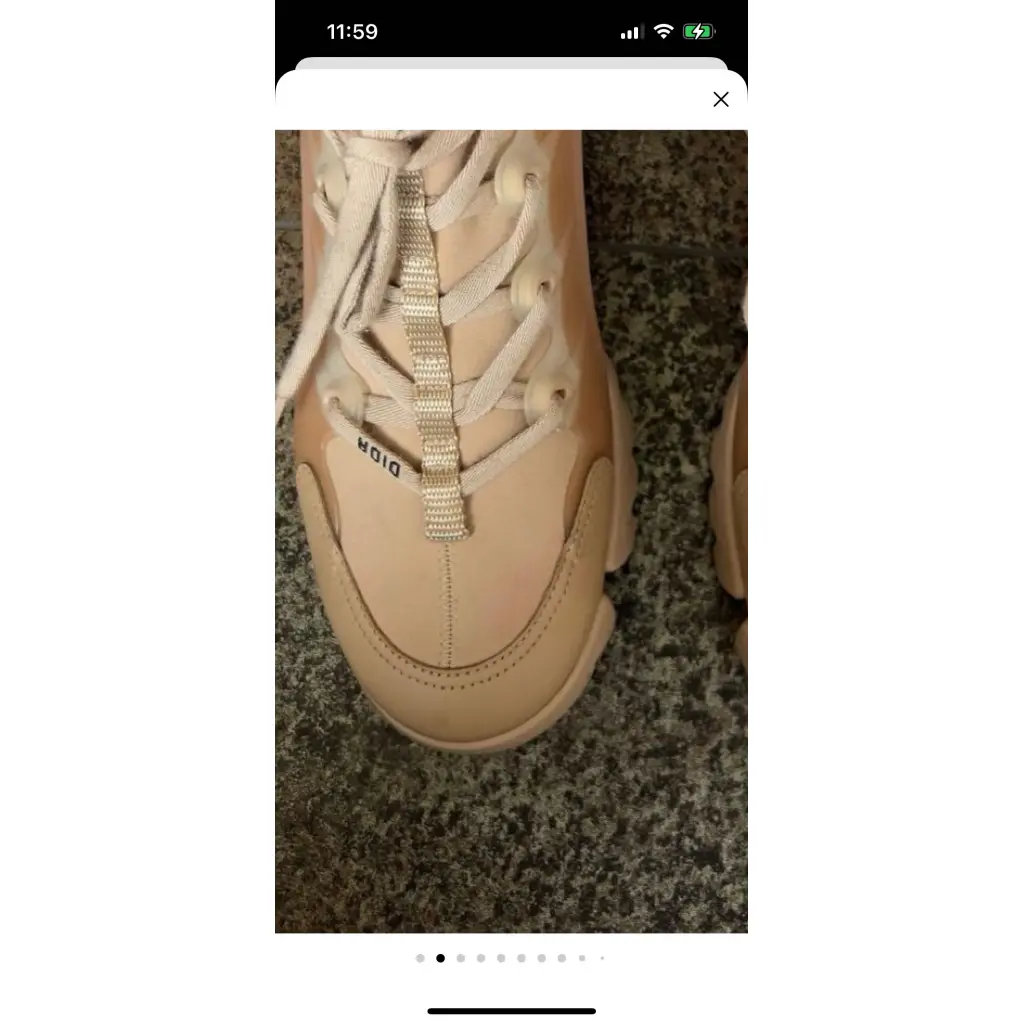Close the photo viewer with the X
Image resolution: width=1024 pixels, height=1024 pixels.
tap(720, 99)
